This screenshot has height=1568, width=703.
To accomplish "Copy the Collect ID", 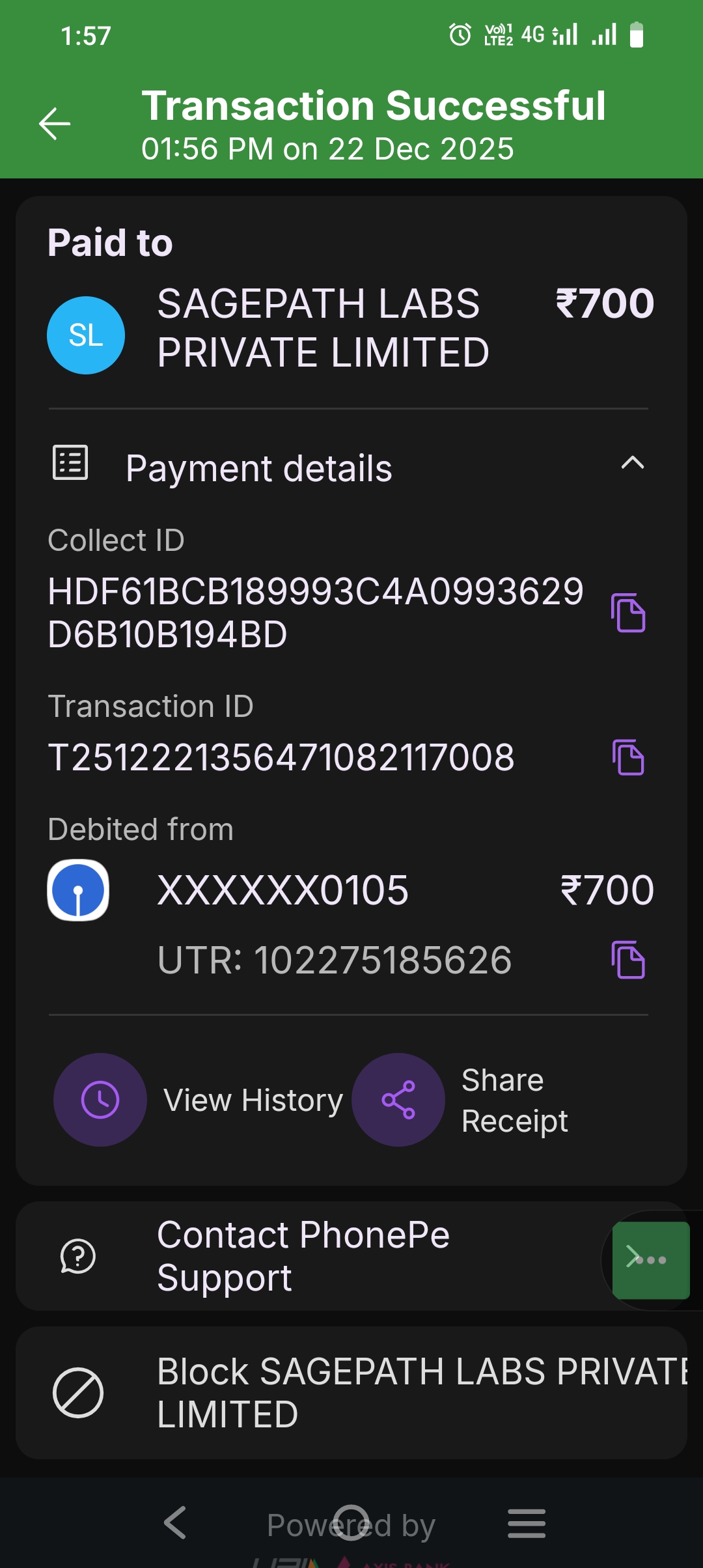I will coord(628,613).
